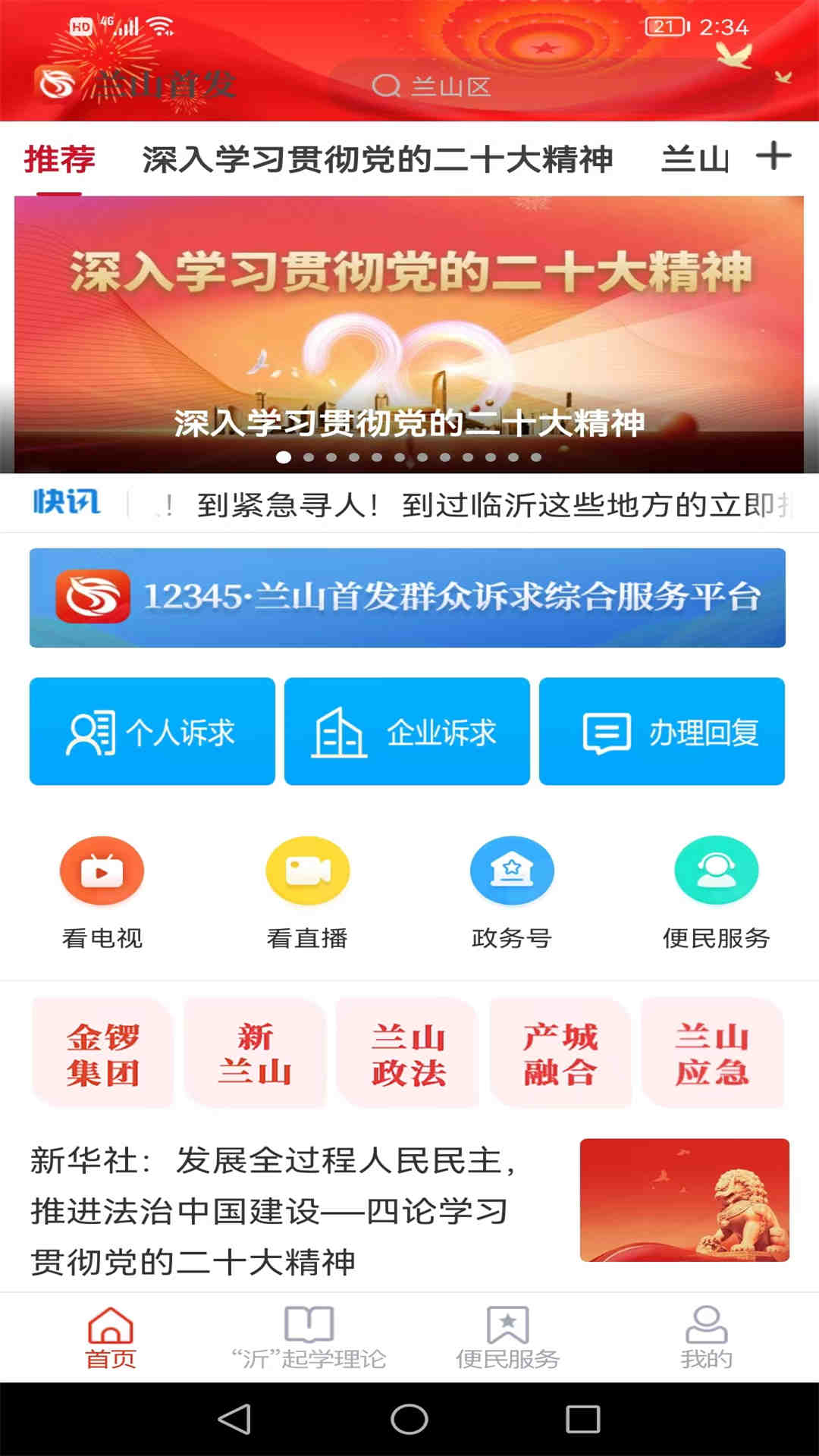Viewport: 819px width, 1456px height.
Task: Read the 新华社 article on 全过程人民民主
Action: pos(273,1210)
